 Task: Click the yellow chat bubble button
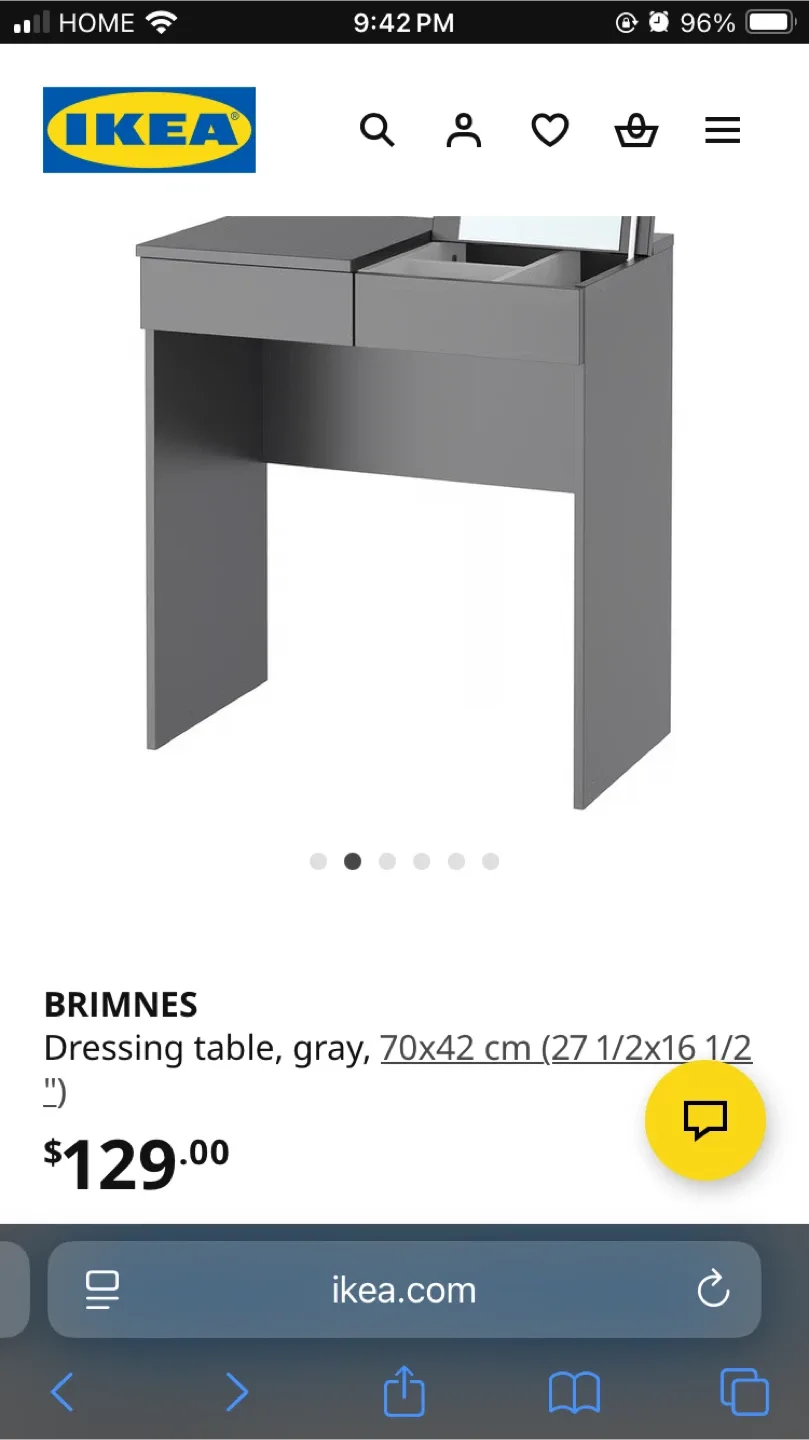[x=705, y=1121]
